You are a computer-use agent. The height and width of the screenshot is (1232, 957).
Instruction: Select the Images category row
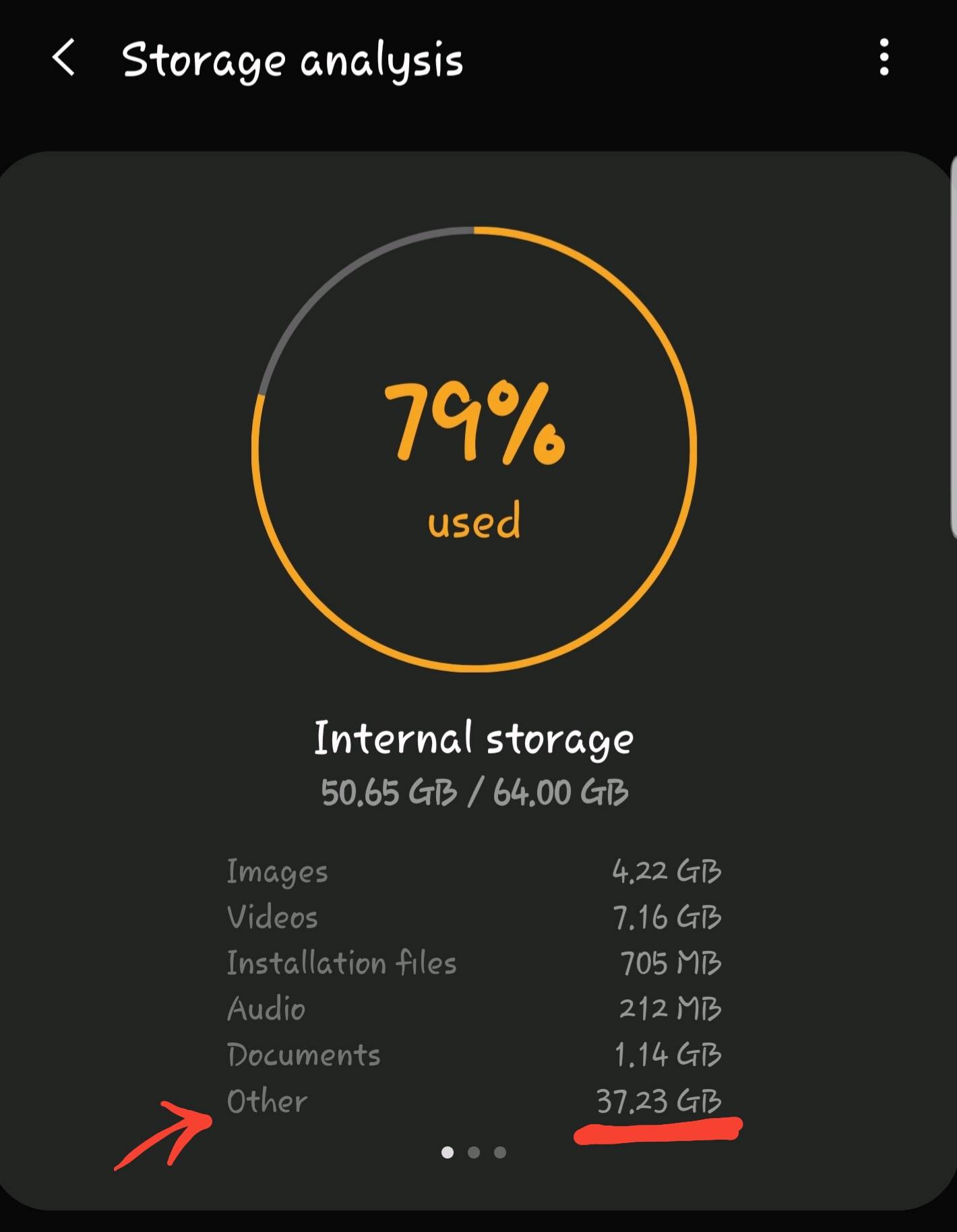pos(472,871)
